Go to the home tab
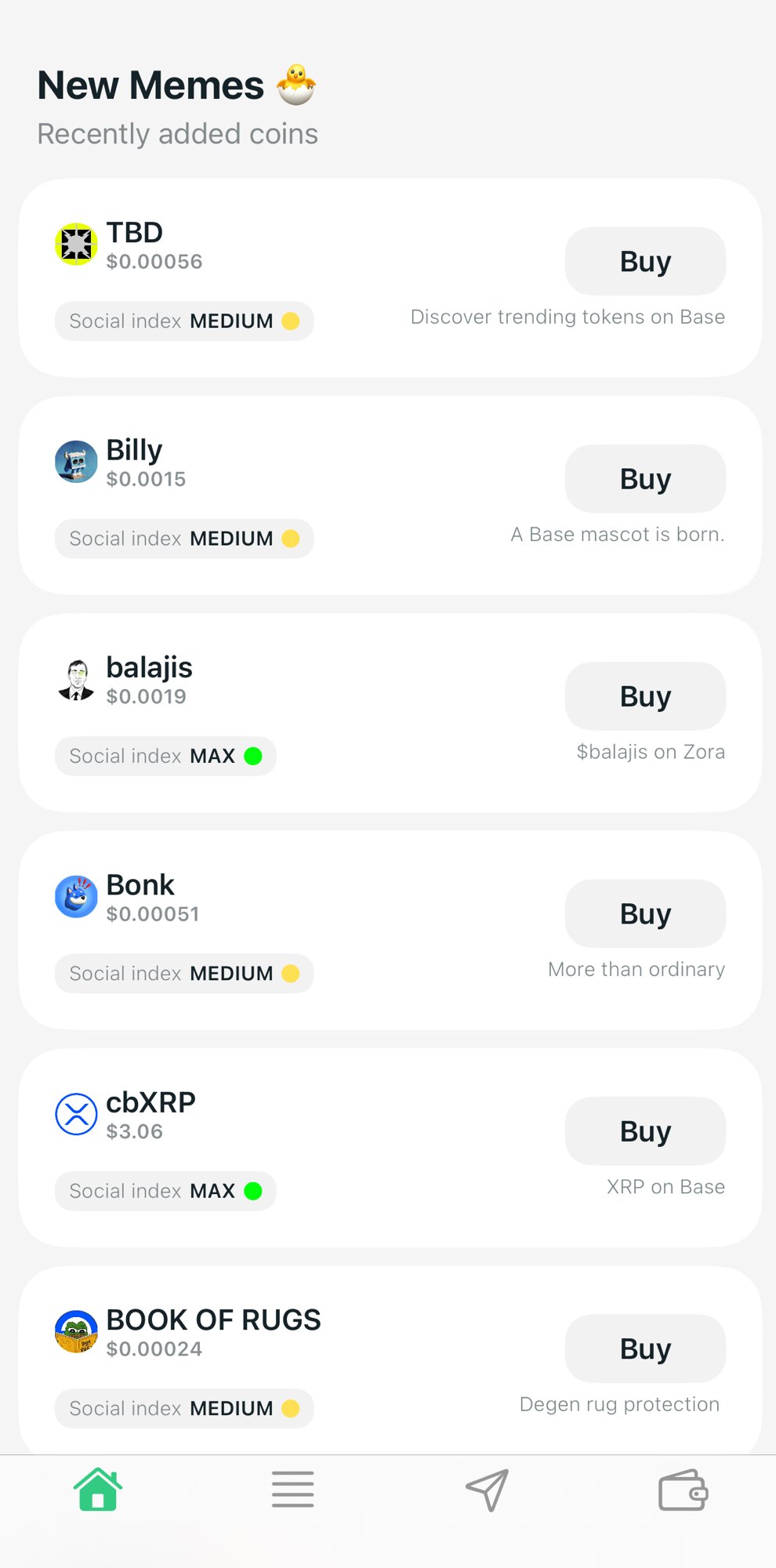The image size is (776, 1568). pos(98,1490)
